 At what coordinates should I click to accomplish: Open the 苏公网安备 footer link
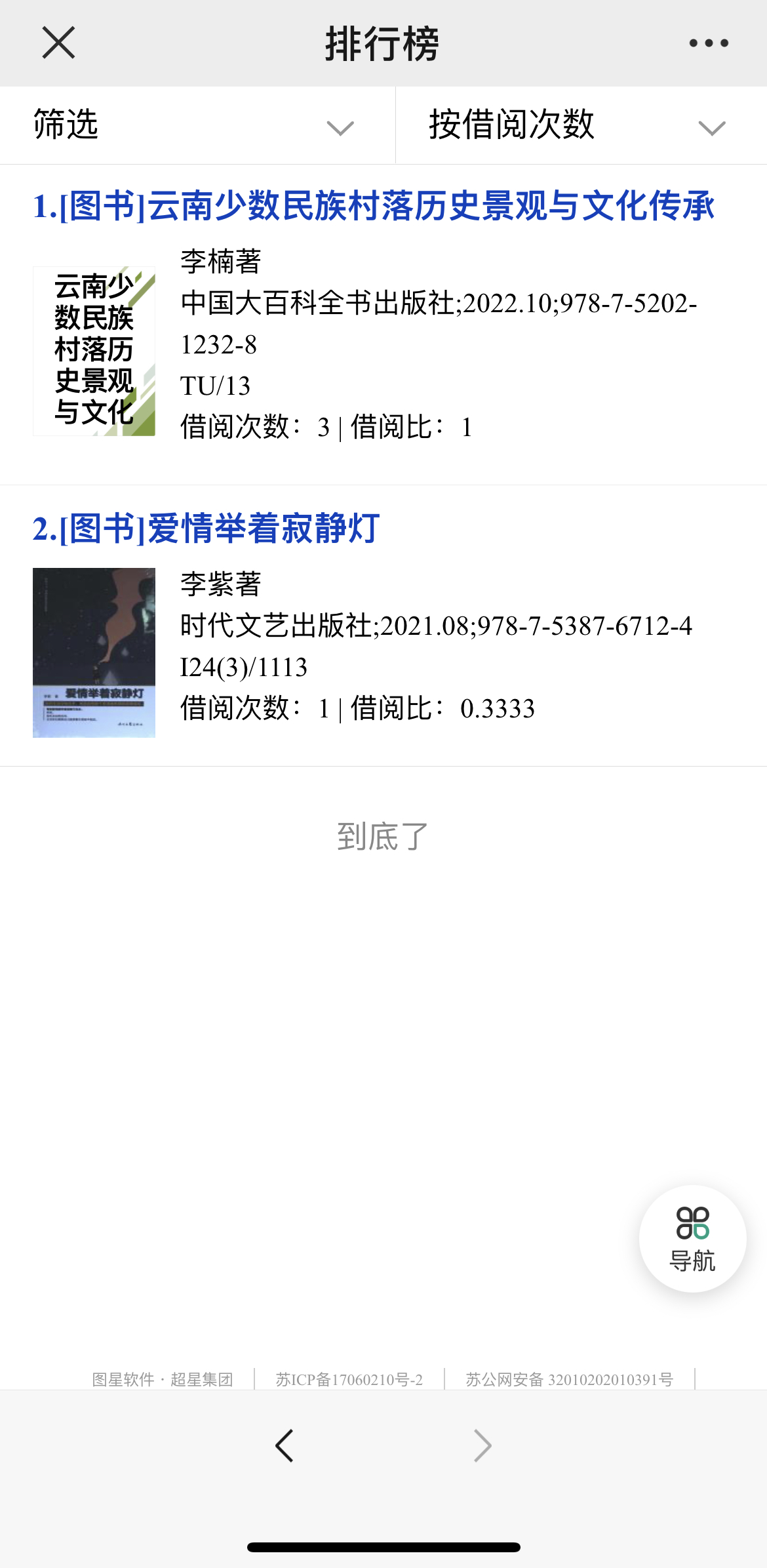tap(569, 1380)
